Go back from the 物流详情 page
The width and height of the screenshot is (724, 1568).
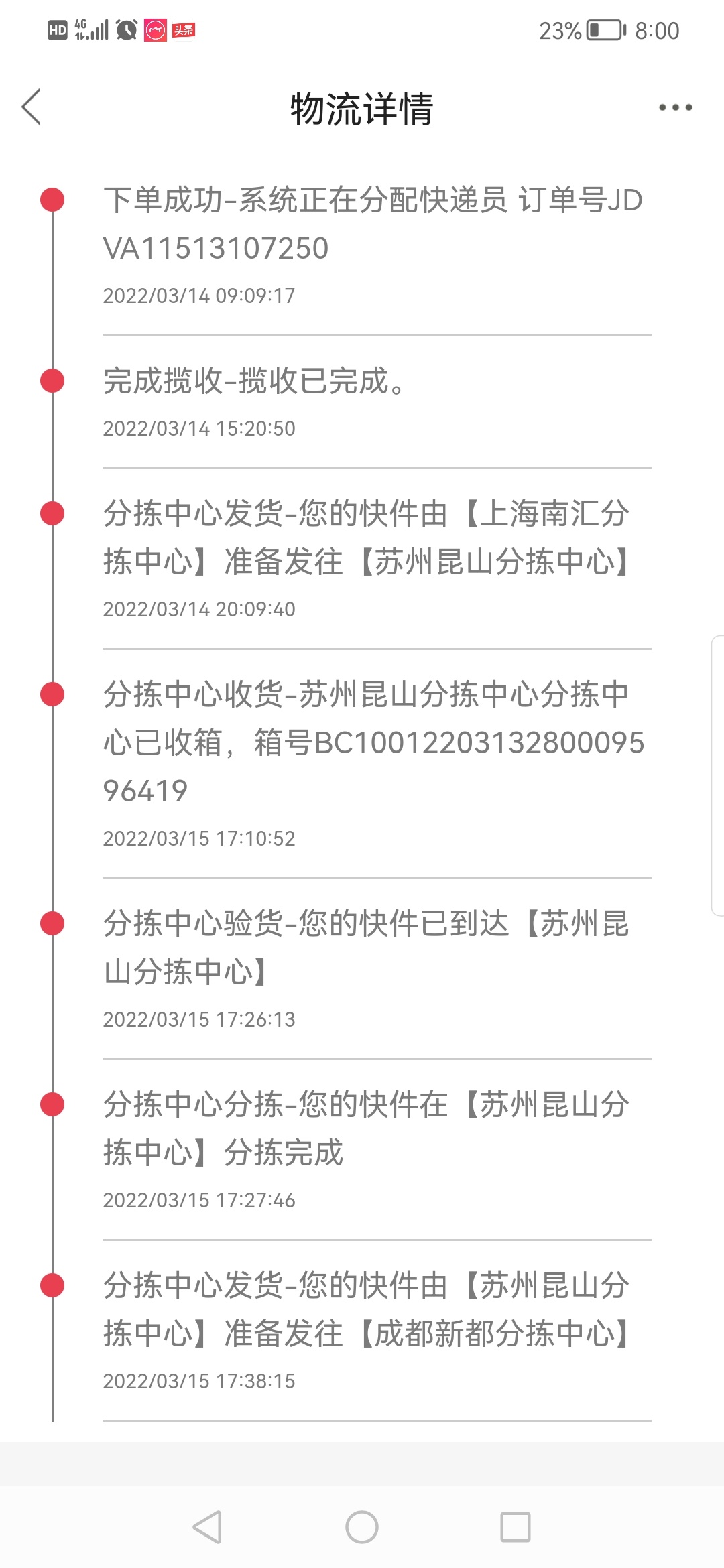[32, 107]
